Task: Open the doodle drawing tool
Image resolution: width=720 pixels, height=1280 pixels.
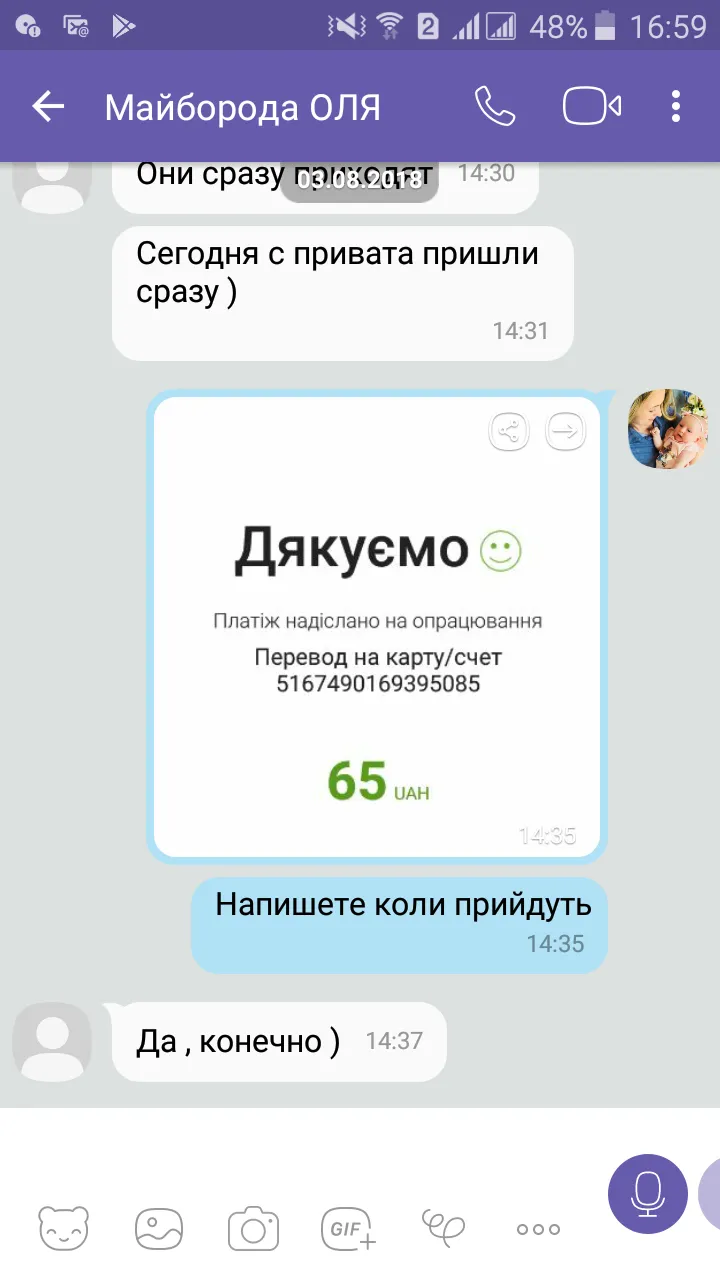Action: click(x=443, y=1227)
